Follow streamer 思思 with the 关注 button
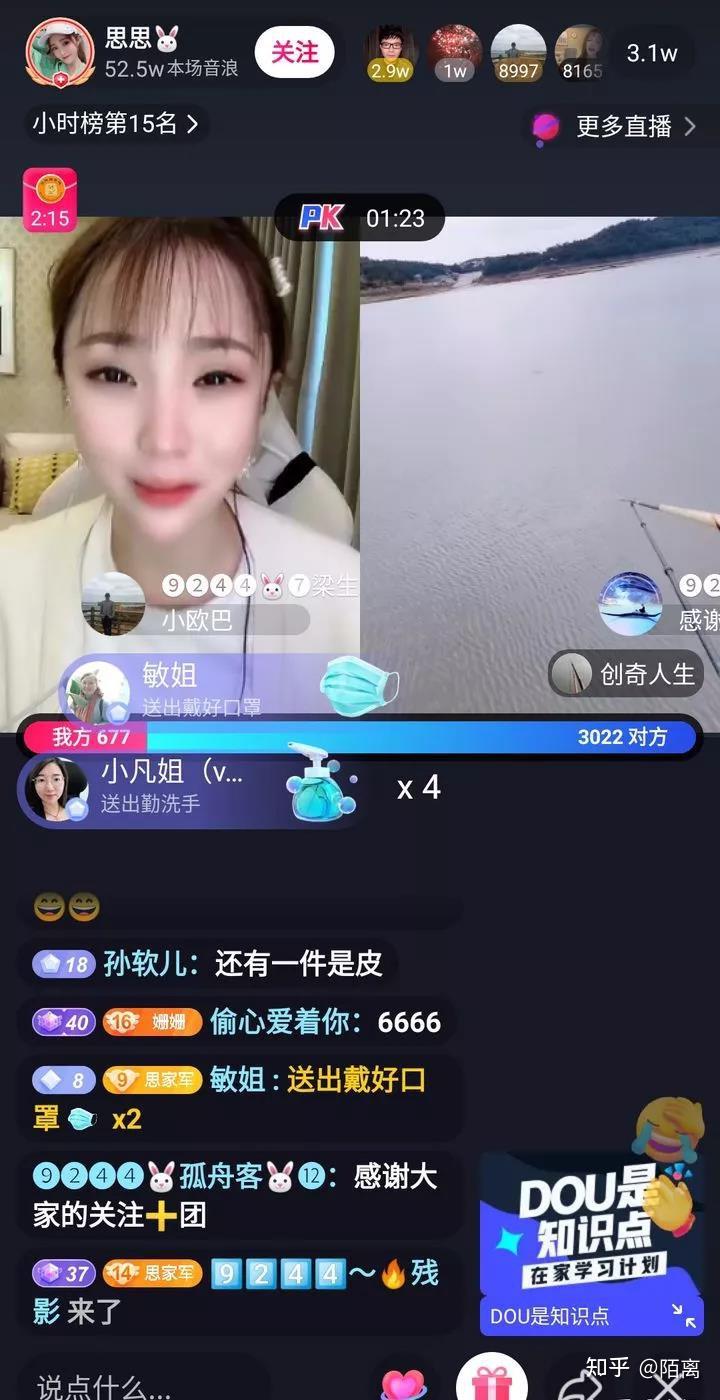Screen dimensions: 720x1400 pos(294,53)
